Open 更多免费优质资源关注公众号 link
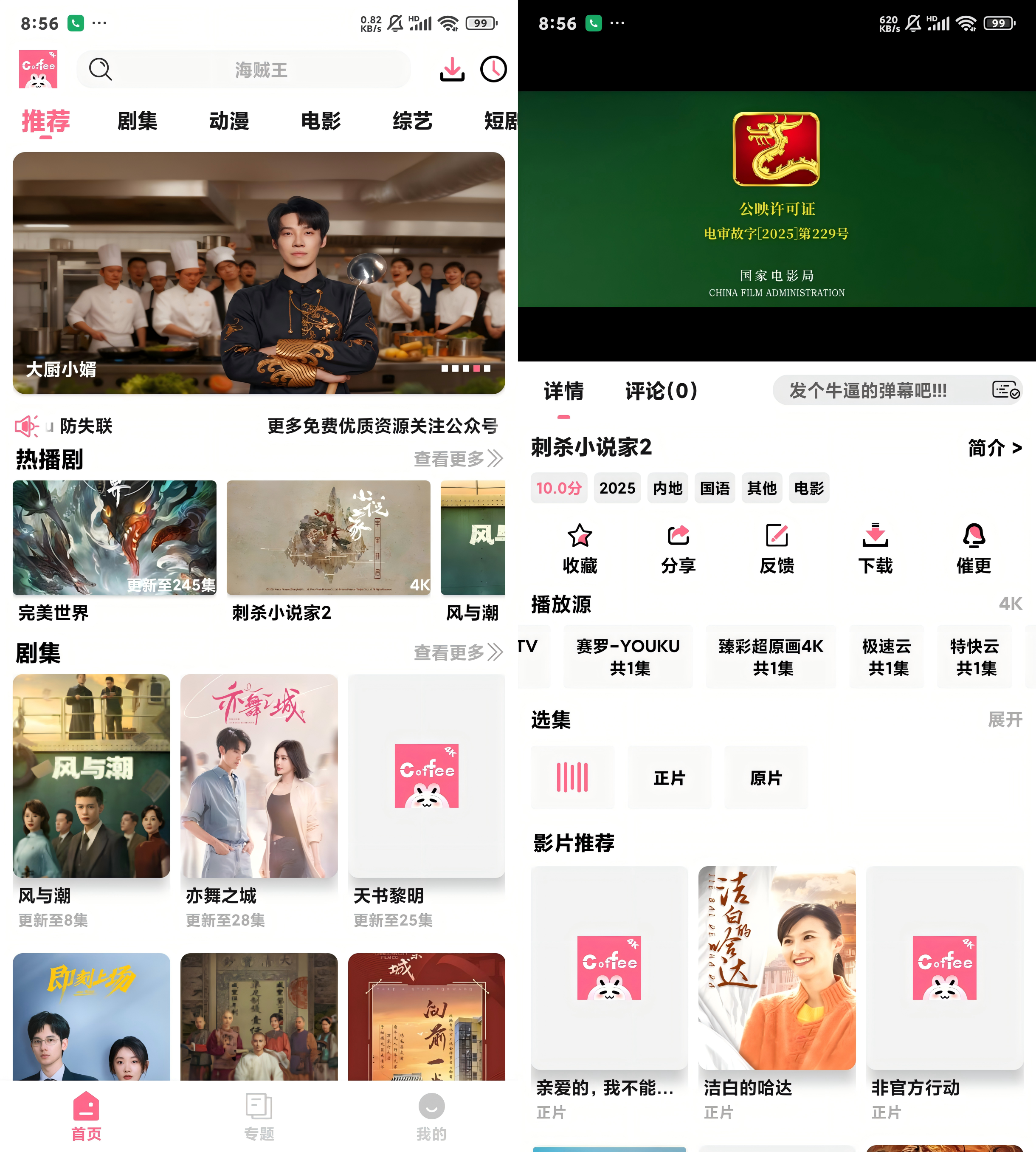The height and width of the screenshot is (1152, 1036). (x=382, y=425)
